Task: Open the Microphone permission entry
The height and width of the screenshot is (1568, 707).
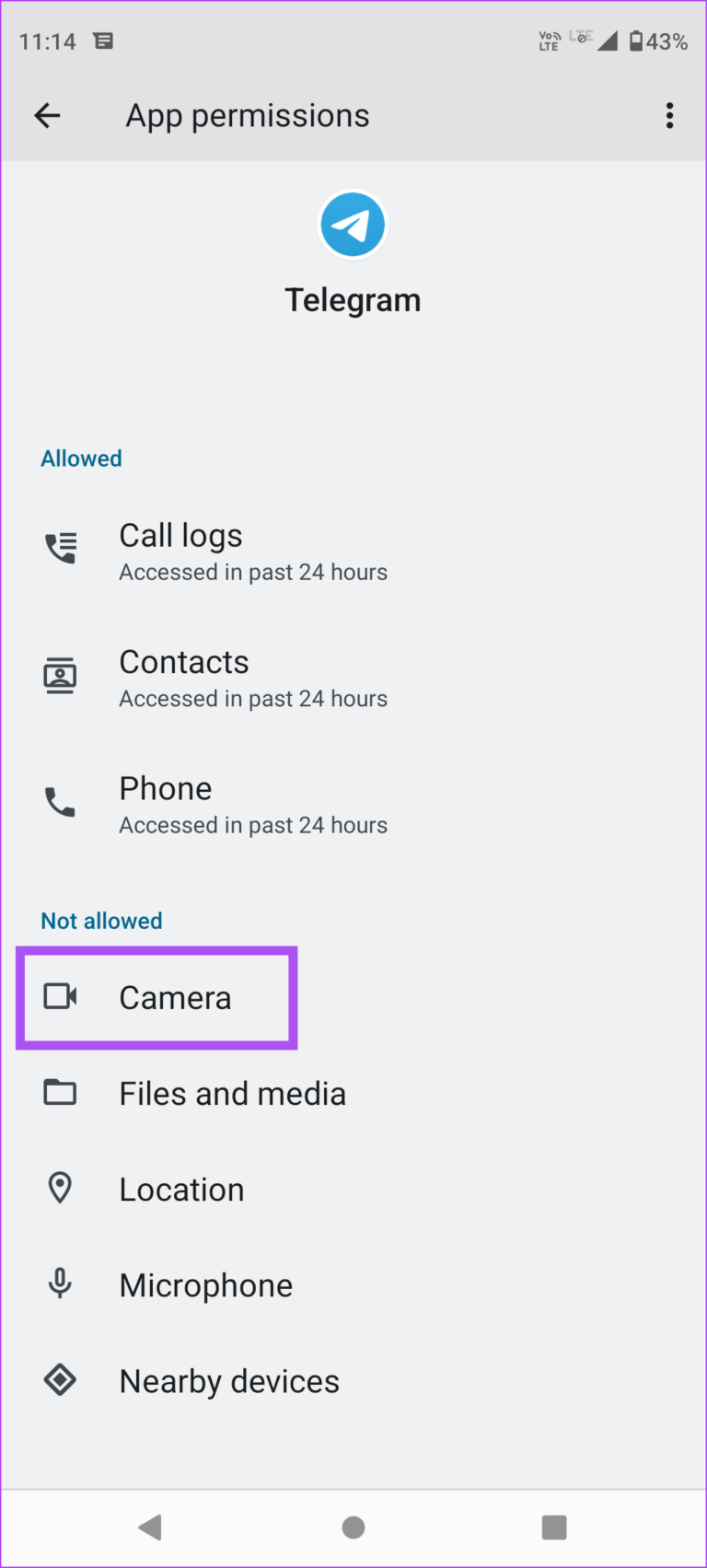Action: coord(205,1283)
